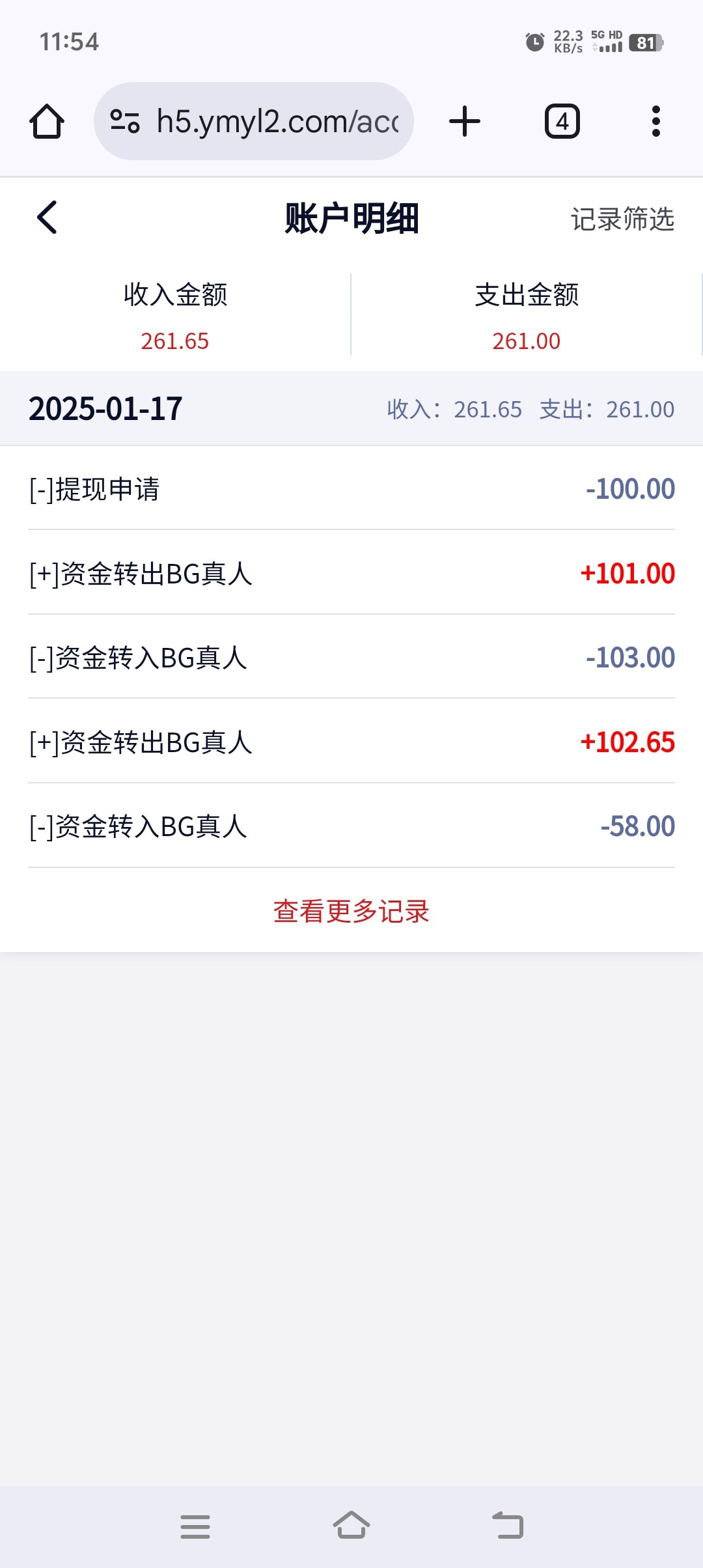The height and width of the screenshot is (1568, 703).
Task: Open 记录筛选 record filter
Action: point(622,219)
